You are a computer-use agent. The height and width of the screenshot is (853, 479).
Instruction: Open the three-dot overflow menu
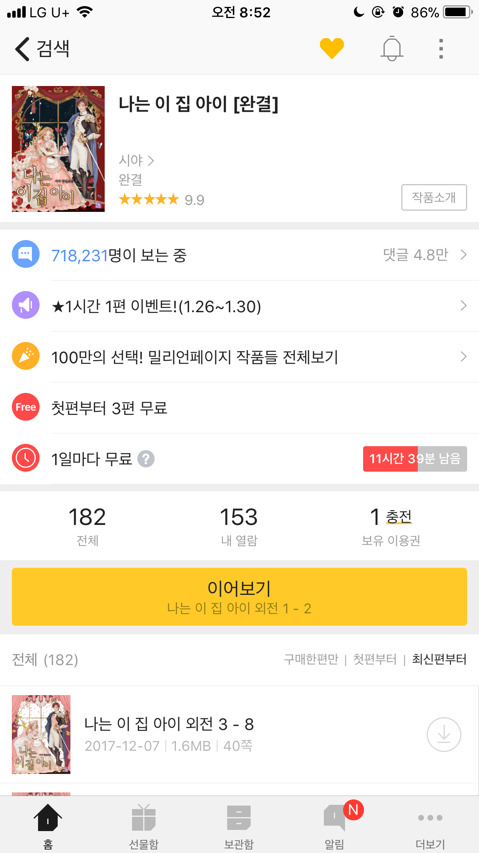(x=441, y=49)
